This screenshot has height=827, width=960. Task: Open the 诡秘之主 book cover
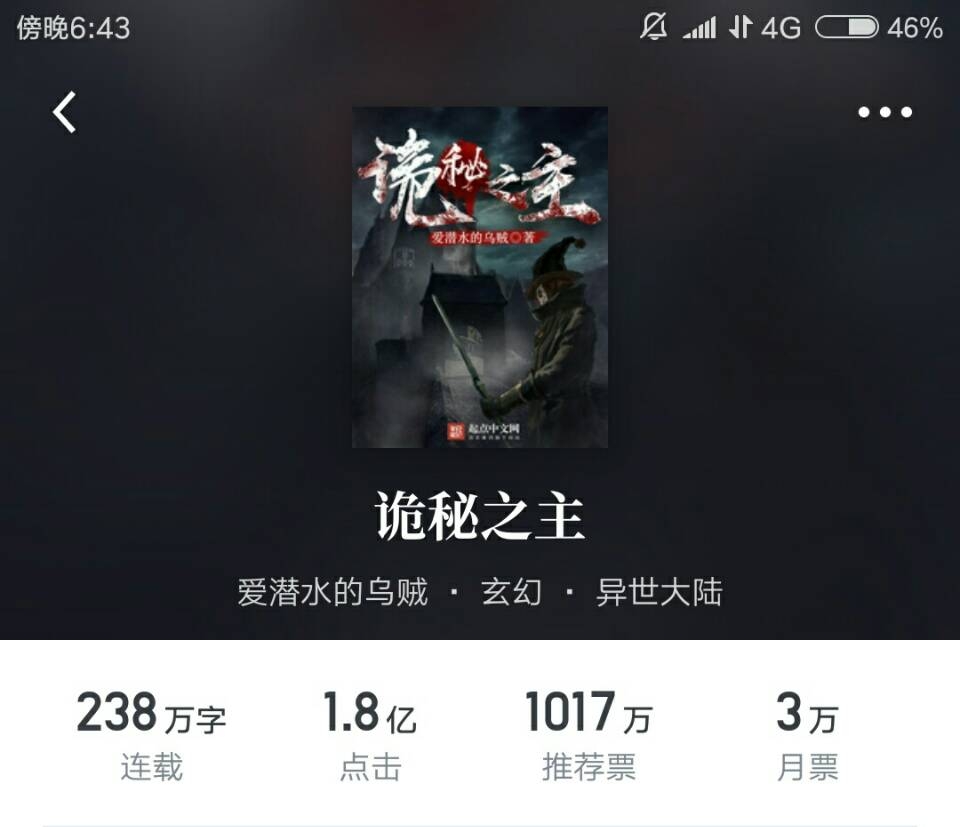click(480, 277)
